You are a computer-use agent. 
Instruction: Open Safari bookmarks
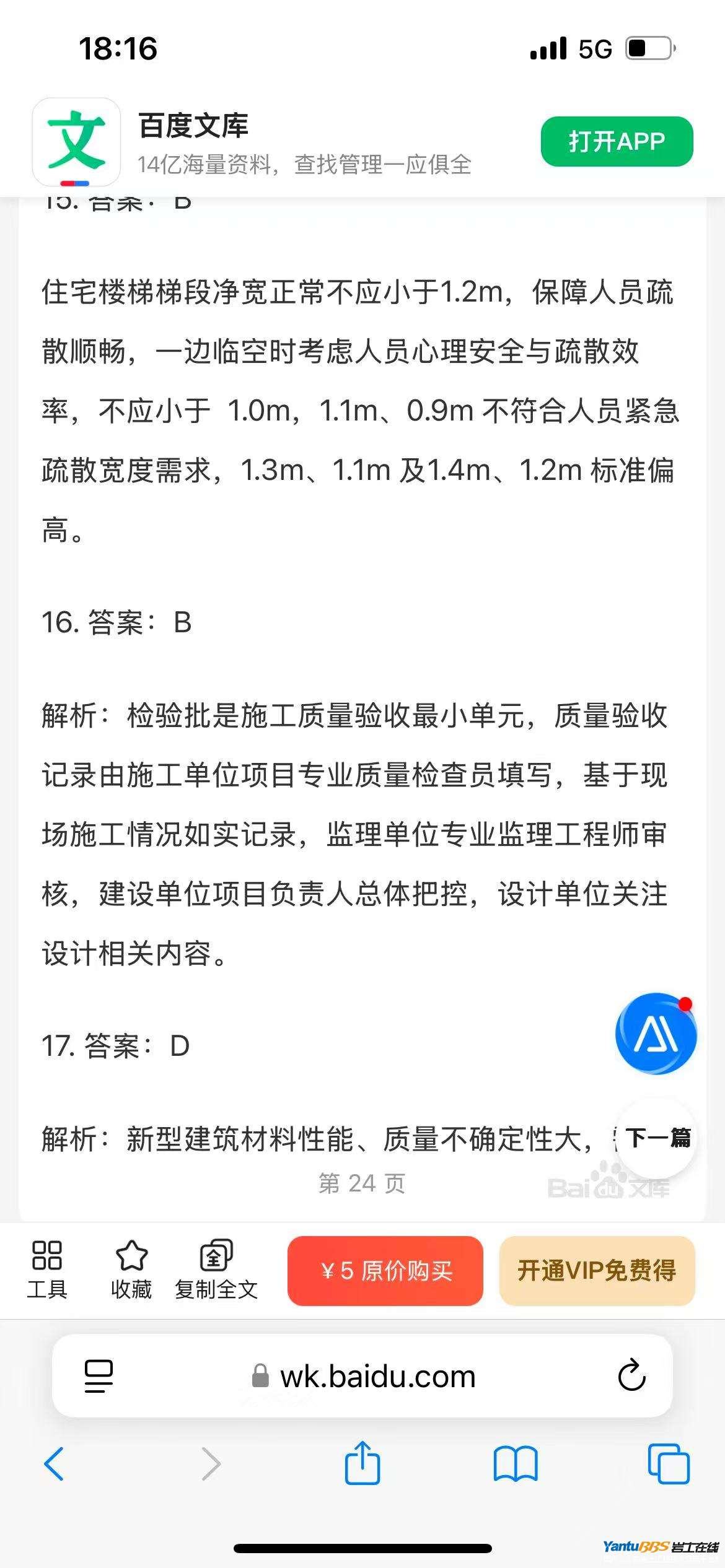[x=516, y=1464]
